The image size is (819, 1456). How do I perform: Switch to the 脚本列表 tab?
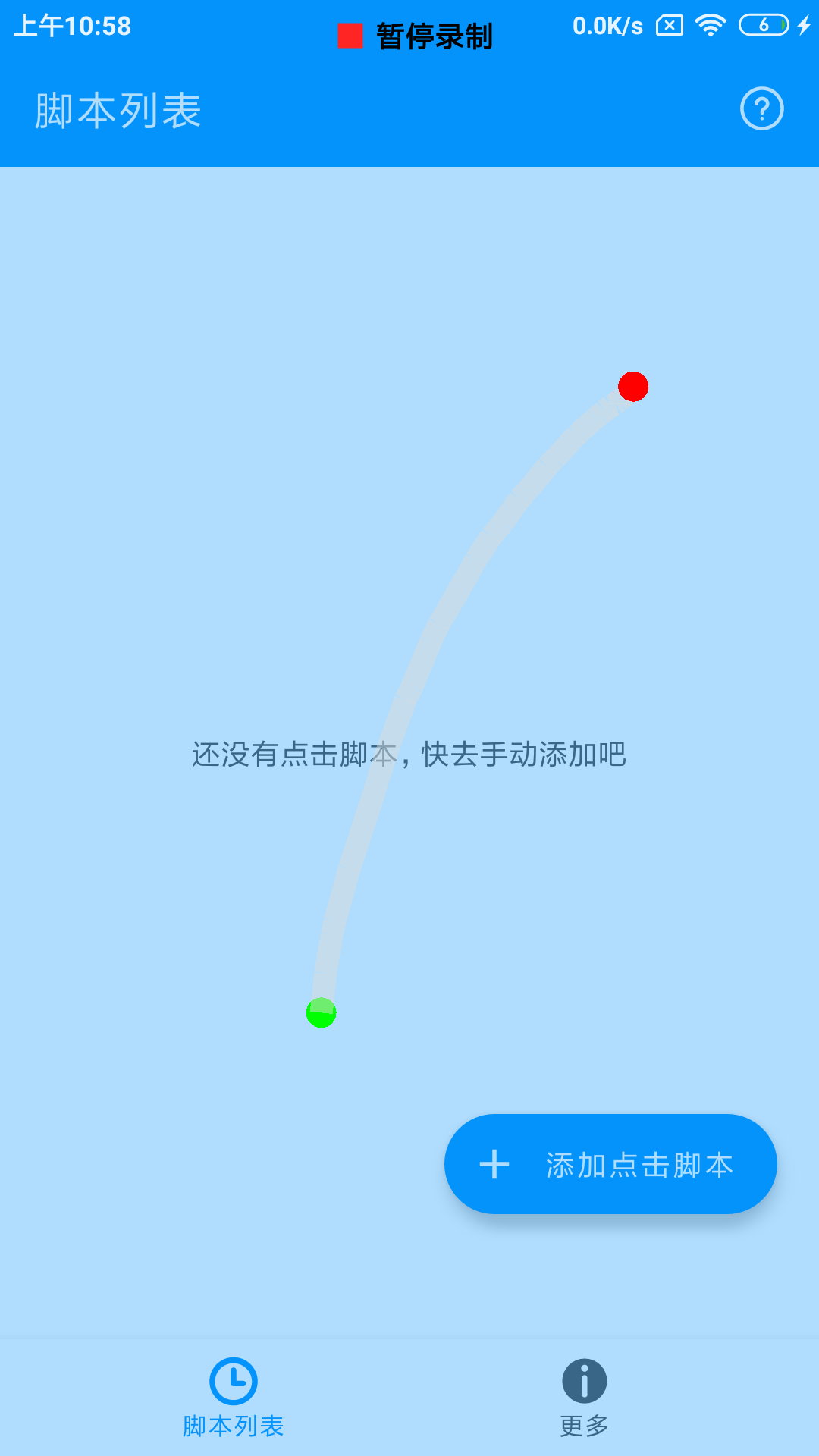pos(234,1403)
